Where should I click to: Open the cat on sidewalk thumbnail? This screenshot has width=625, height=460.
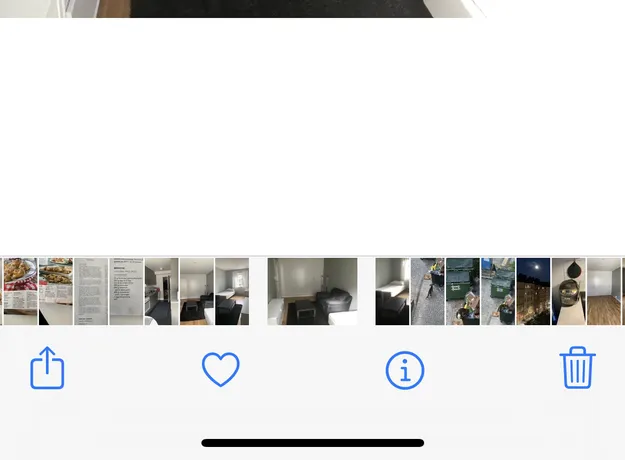427,291
